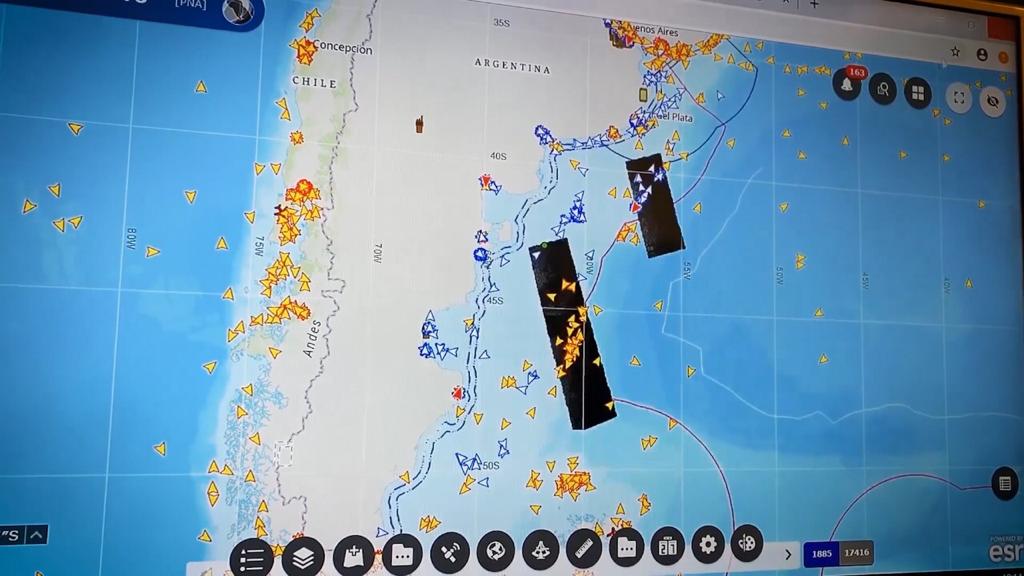The height and width of the screenshot is (576, 1024).
Task: Open the map layers panel
Action: coord(303,557)
